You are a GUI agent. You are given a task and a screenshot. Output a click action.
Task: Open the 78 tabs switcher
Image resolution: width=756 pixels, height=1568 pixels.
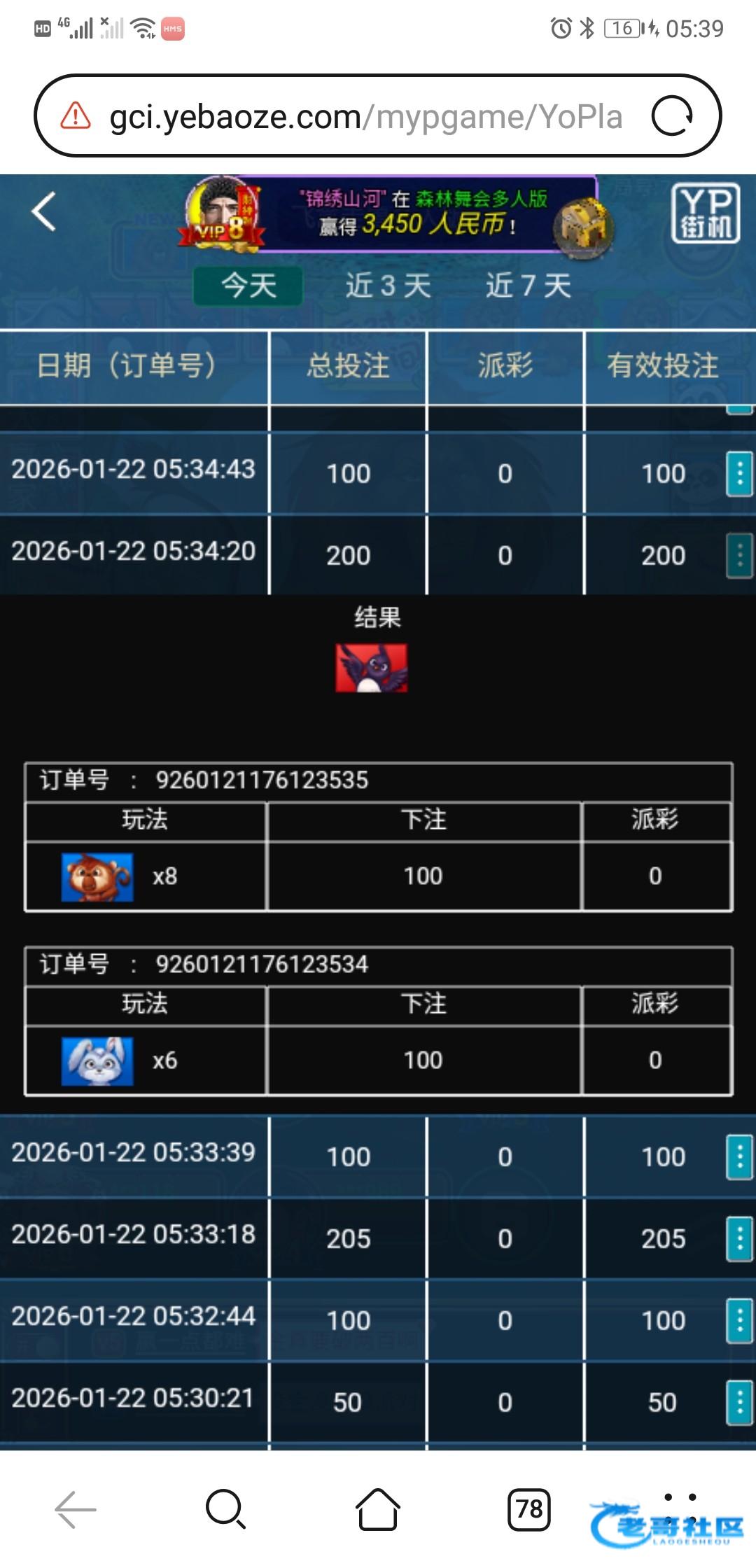tap(529, 1508)
